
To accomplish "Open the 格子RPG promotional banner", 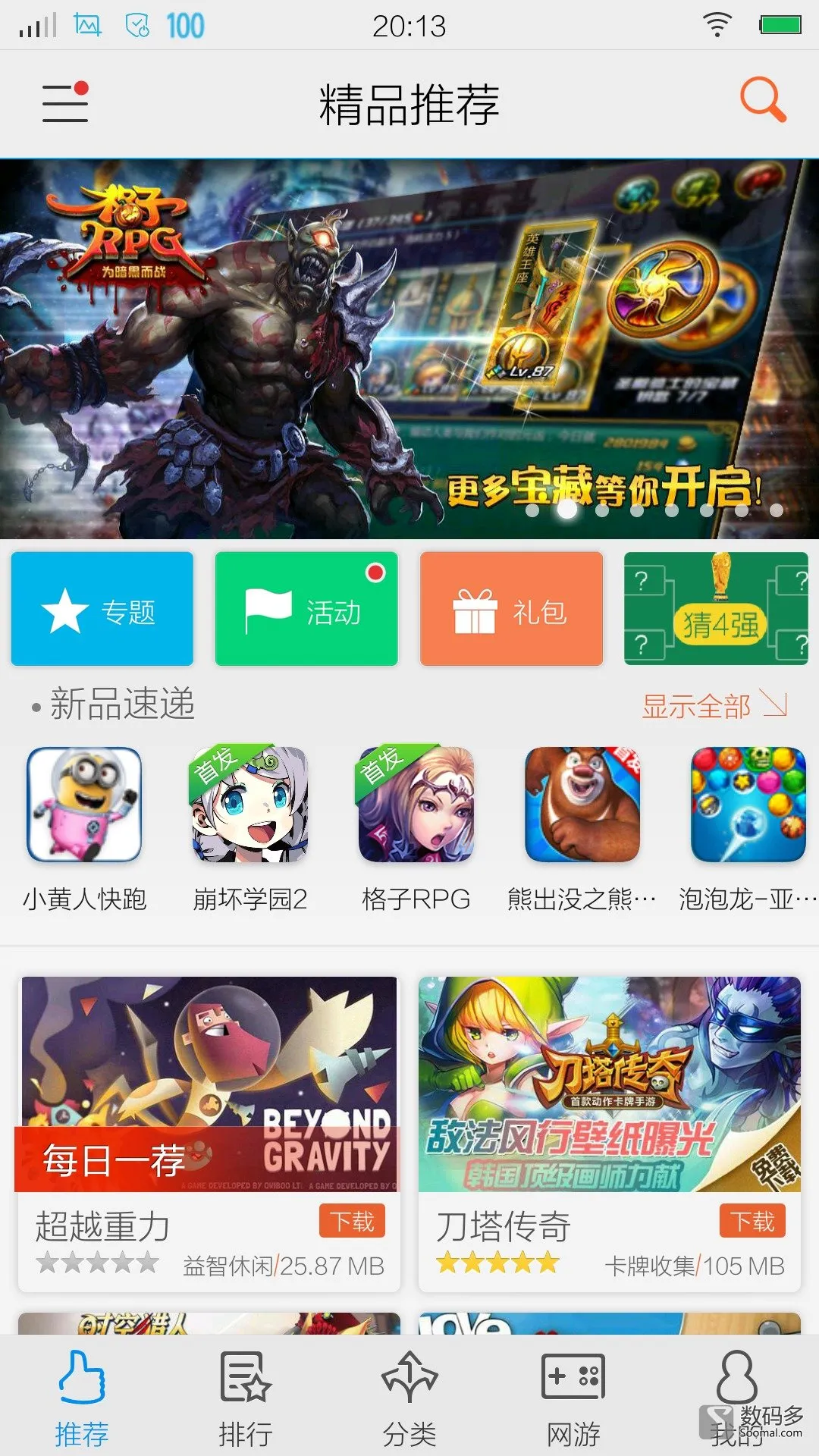I will [x=409, y=349].
